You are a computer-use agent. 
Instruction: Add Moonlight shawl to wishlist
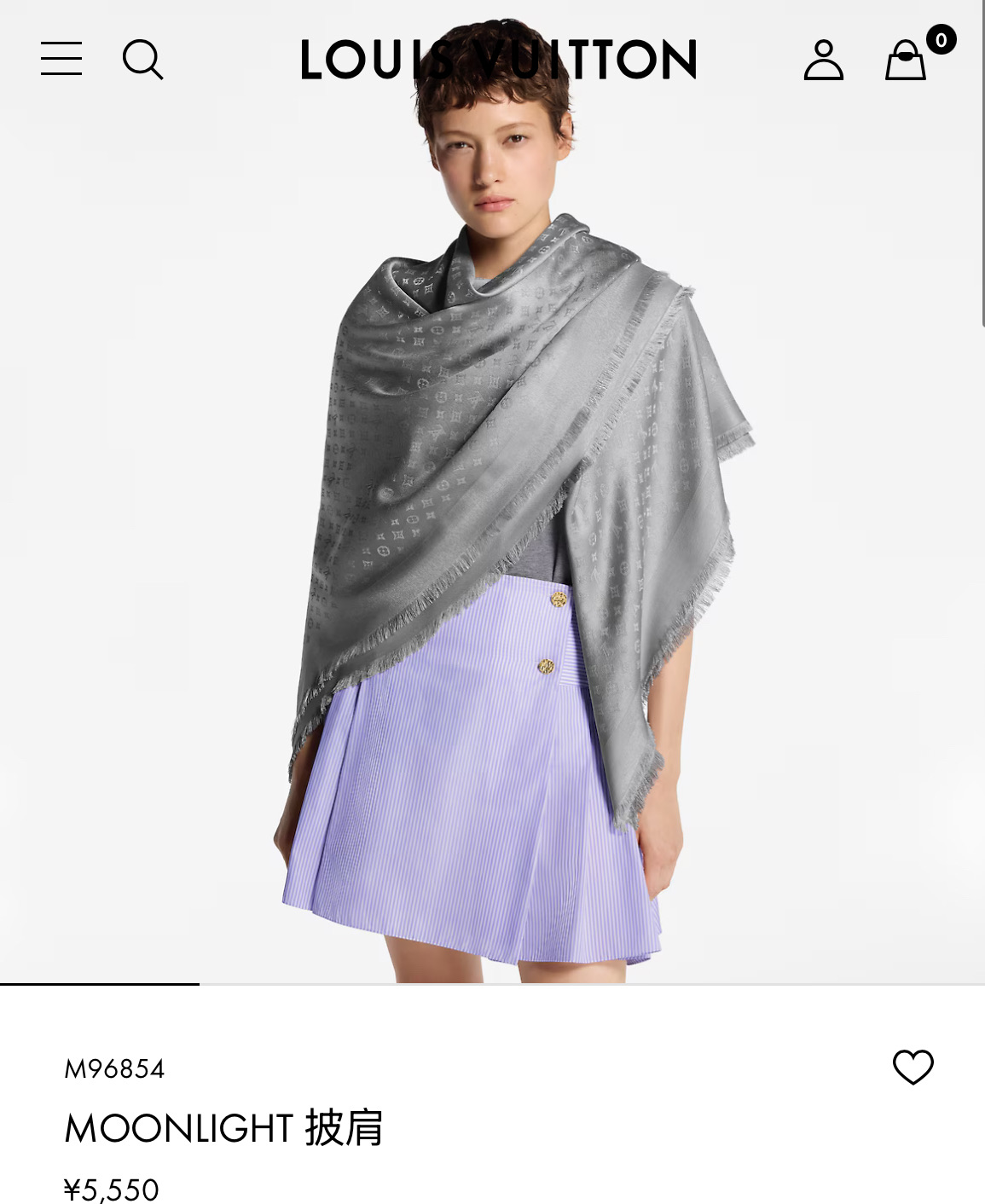click(x=913, y=1067)
